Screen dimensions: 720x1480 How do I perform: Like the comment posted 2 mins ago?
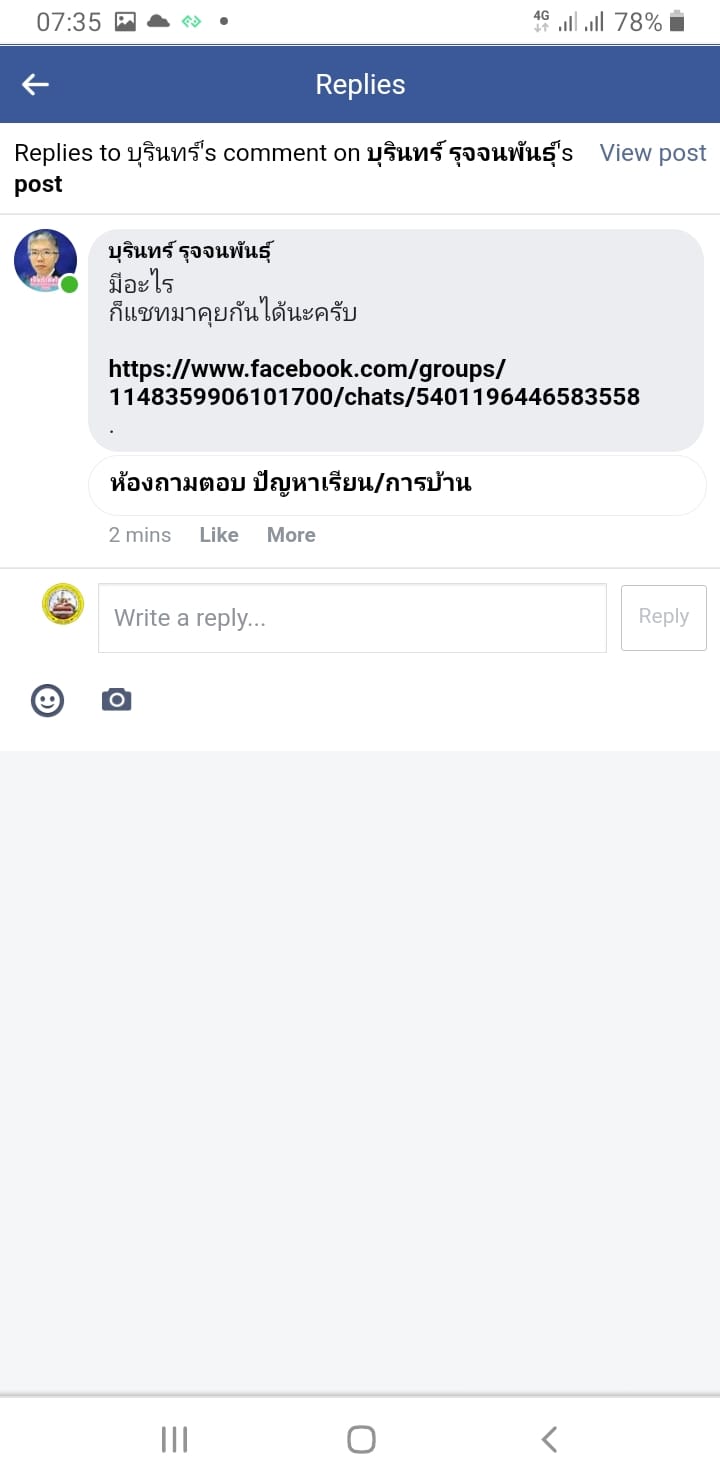[219, 535]
